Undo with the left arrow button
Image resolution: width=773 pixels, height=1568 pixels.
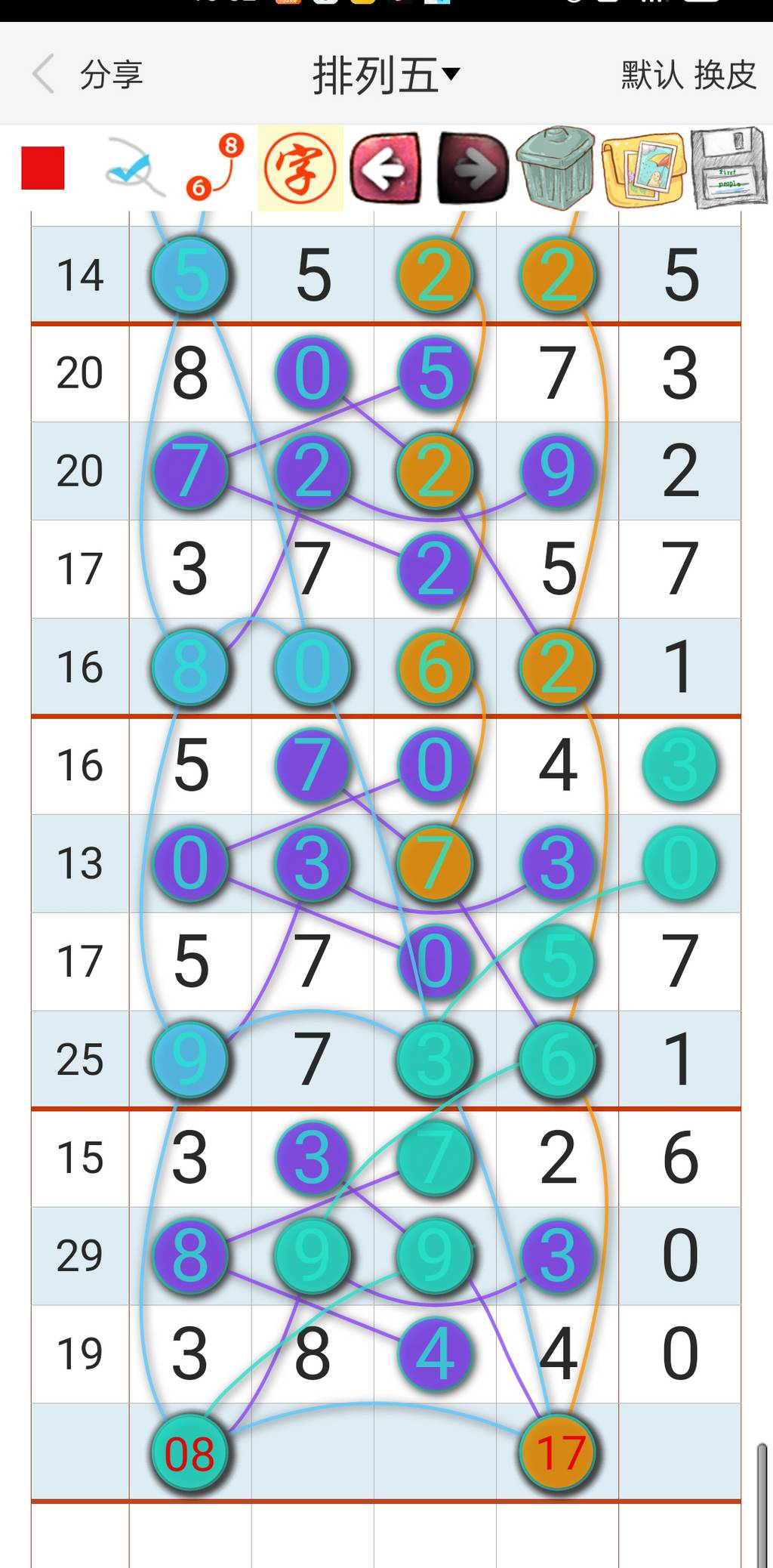click(x=386, y=168)
